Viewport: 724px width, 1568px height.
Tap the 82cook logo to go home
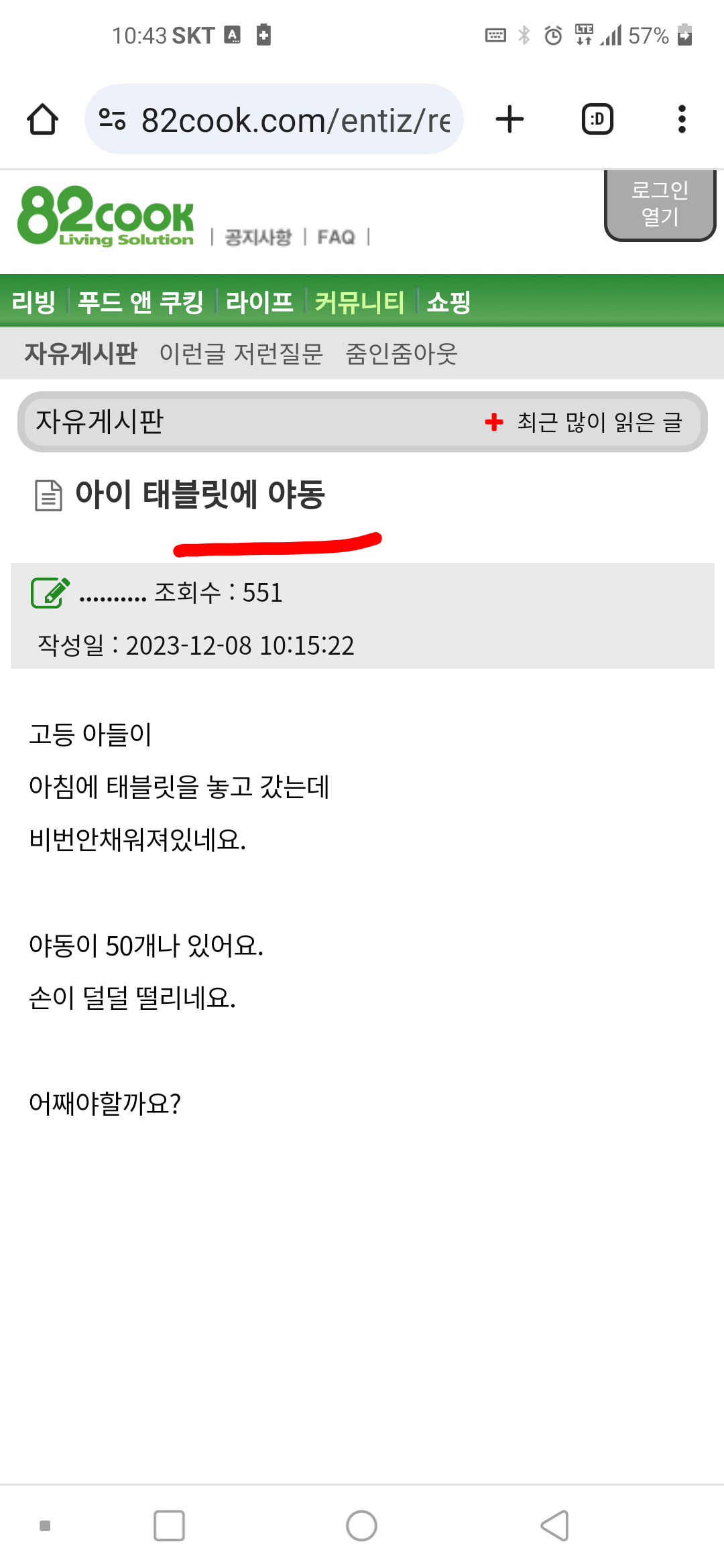point(106,216)
